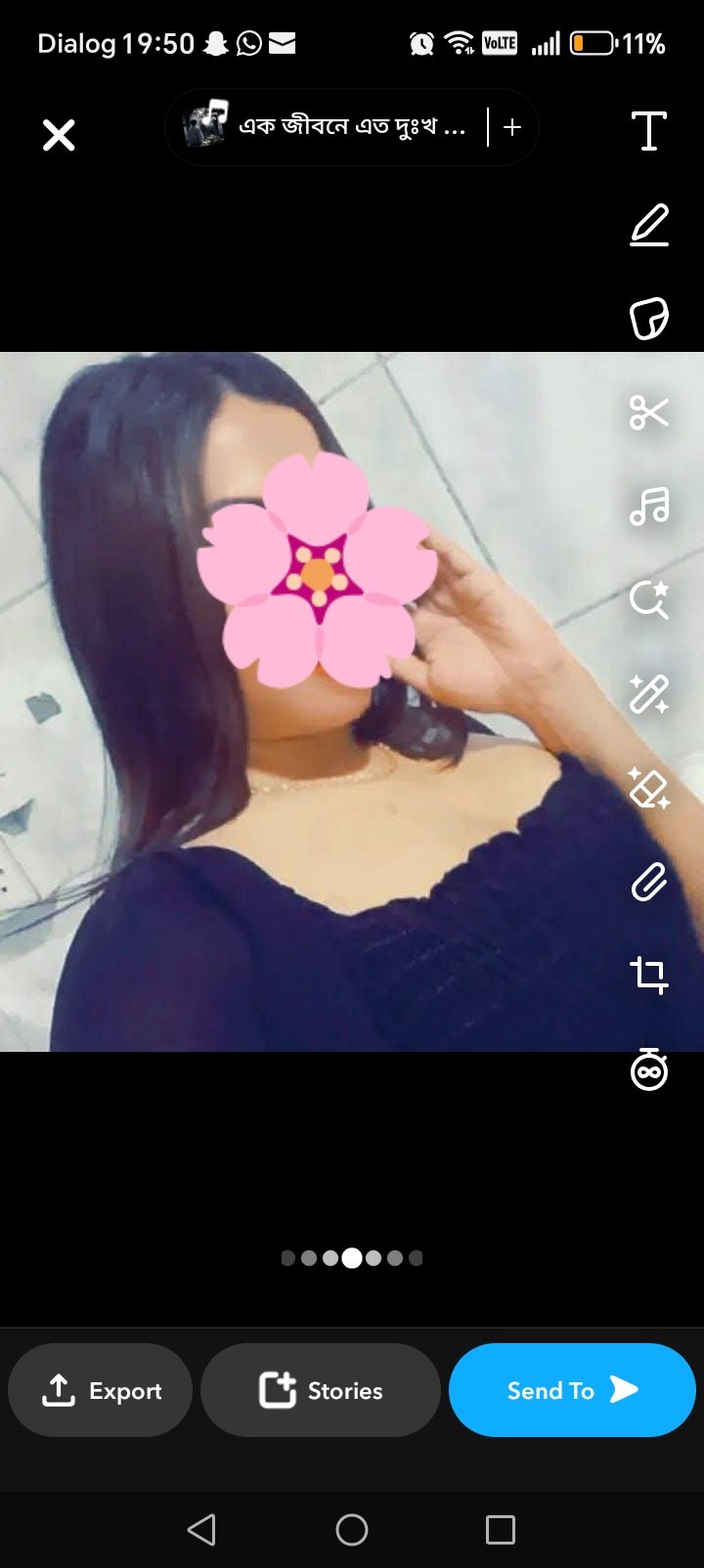Attach a link with the paperclip
This screenshot has width=704, height=1568.
(649, 882)
